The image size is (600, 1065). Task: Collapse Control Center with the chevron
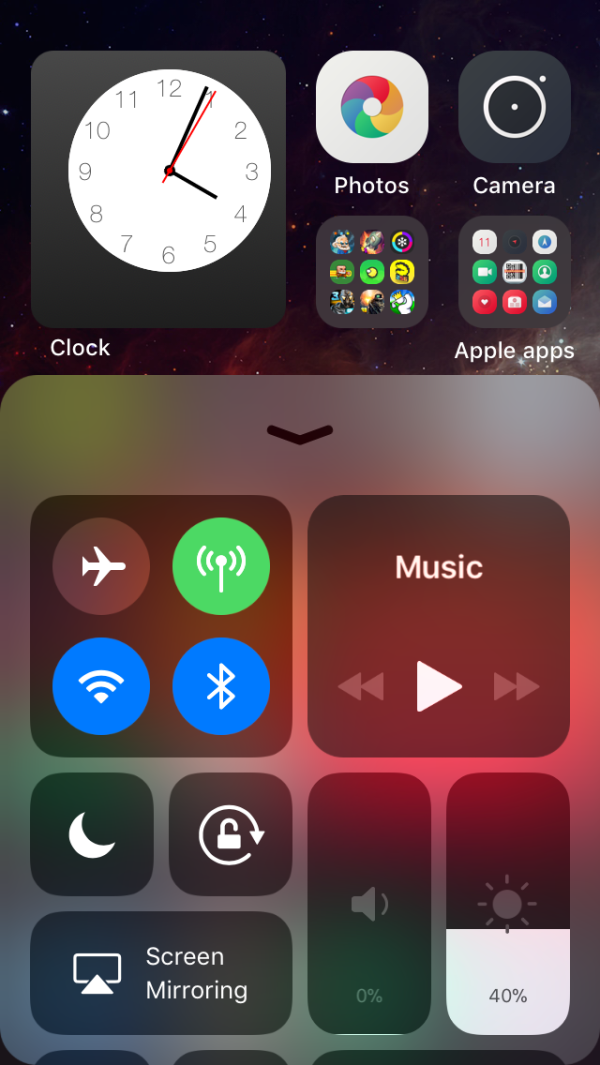[x=300, y=433]
